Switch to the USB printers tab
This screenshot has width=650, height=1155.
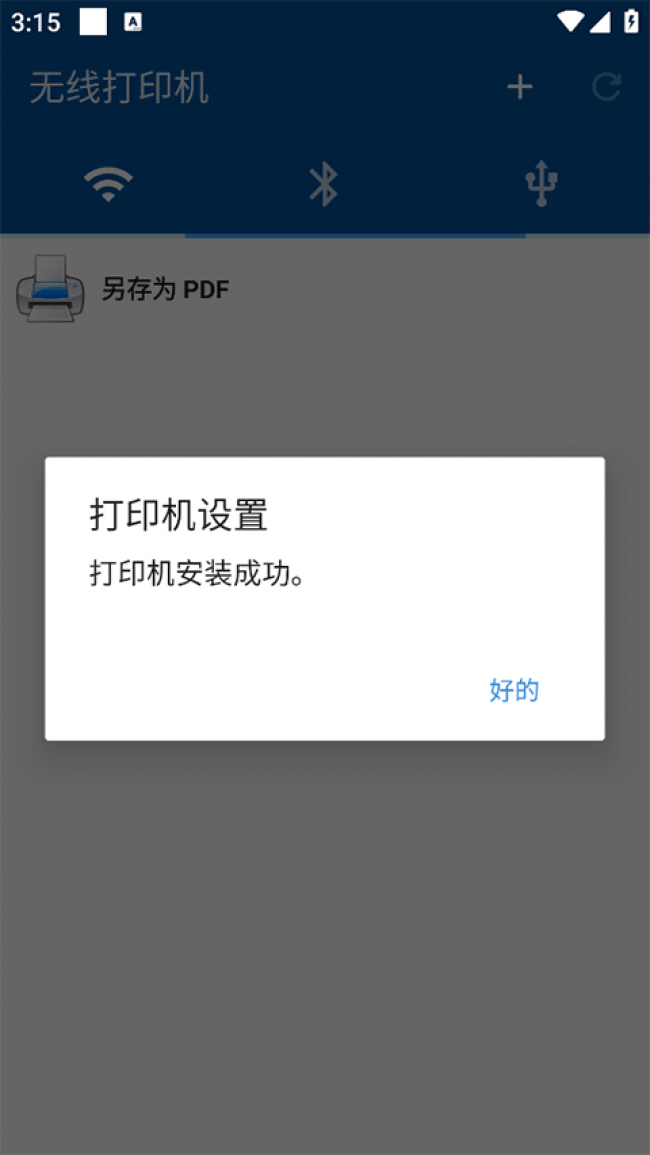(540, 184)
